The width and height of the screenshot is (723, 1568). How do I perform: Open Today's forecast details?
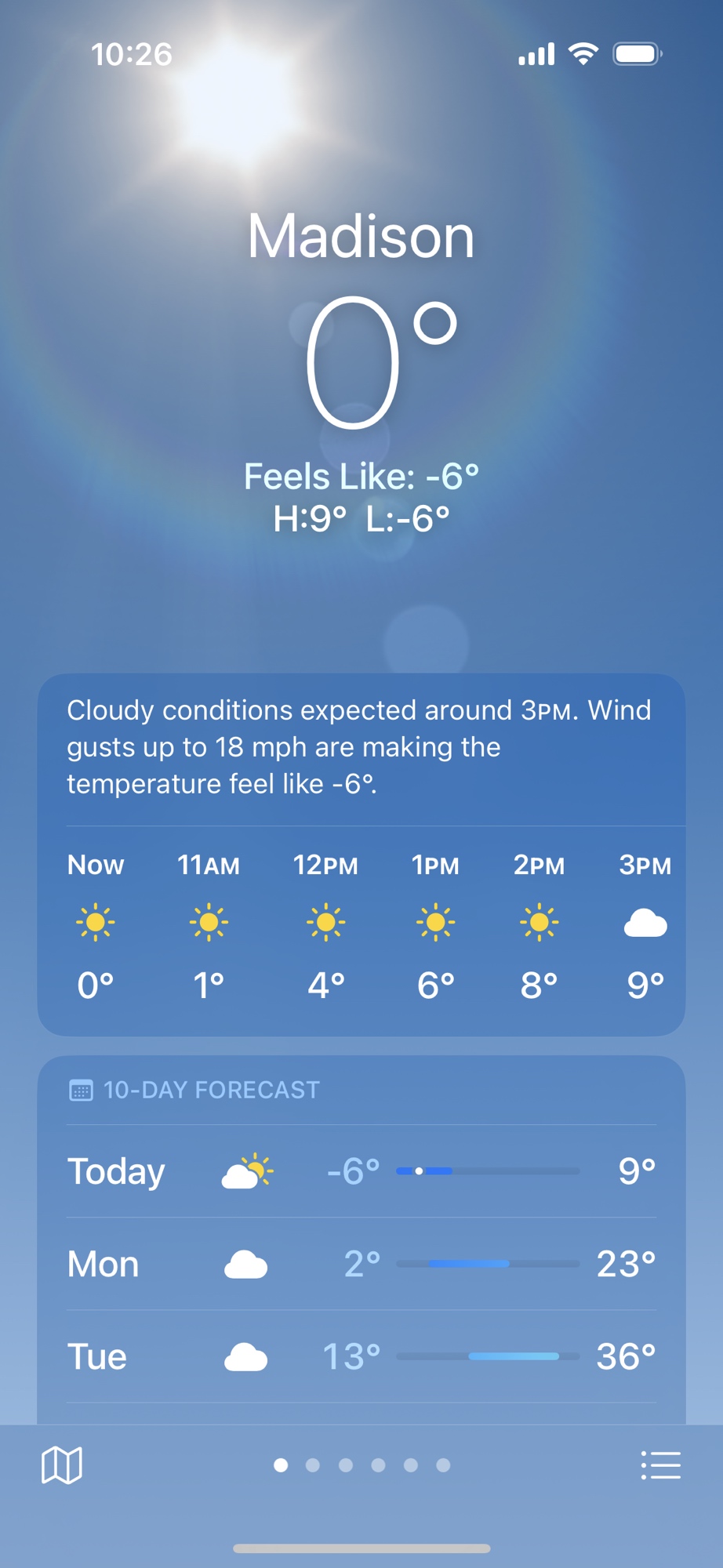361,1171
